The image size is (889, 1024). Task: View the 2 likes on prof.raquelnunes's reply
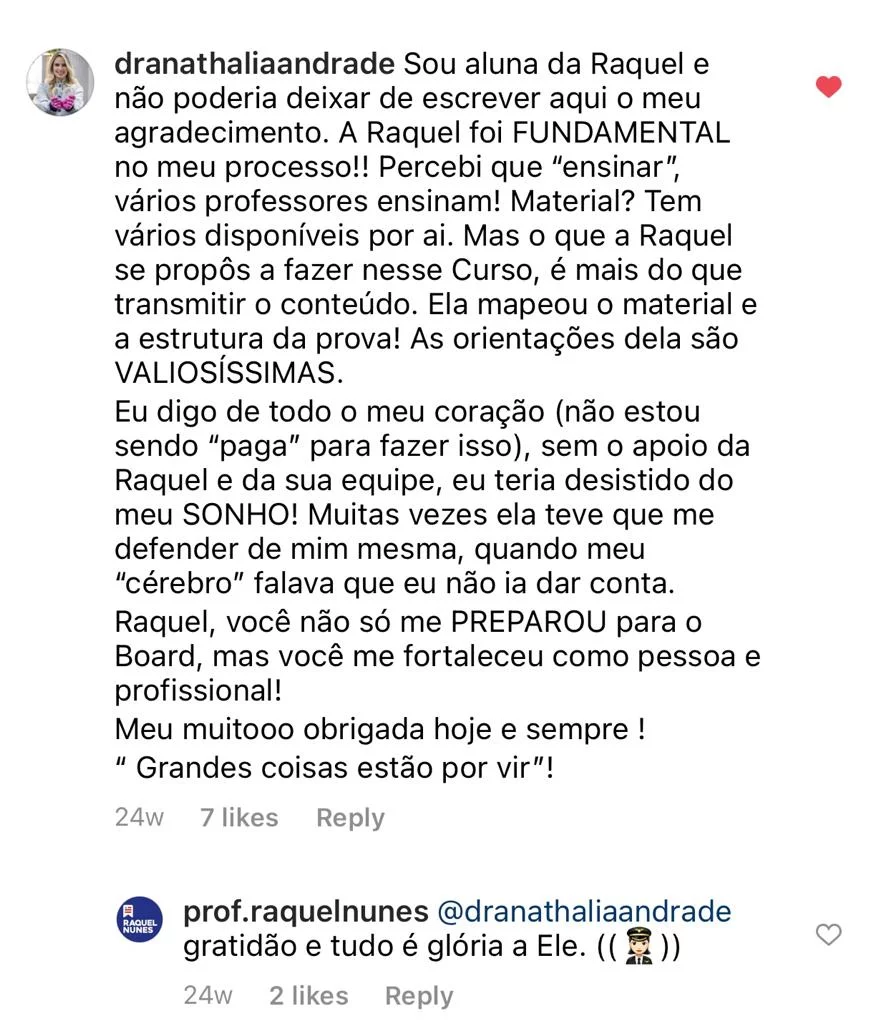point(308,996)
